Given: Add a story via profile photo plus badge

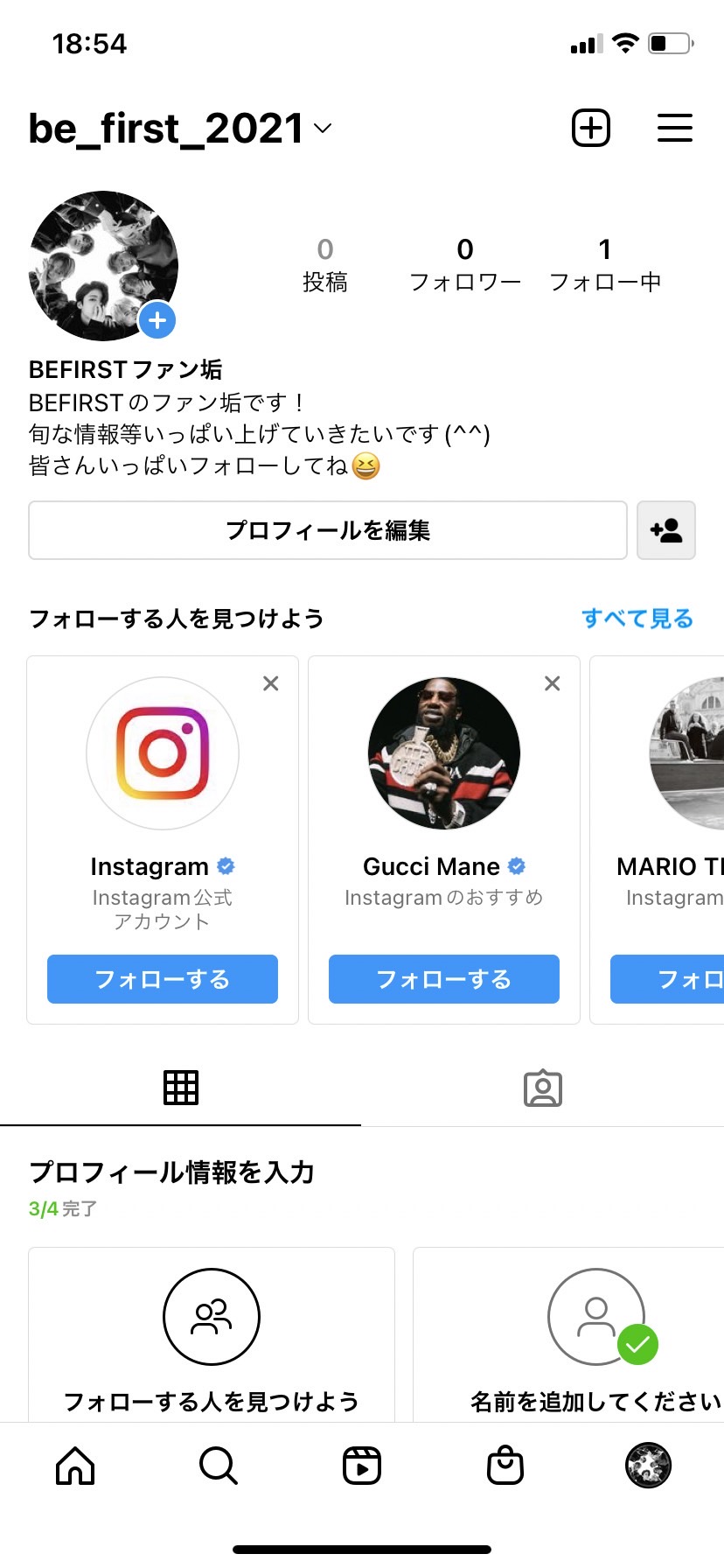Looking at the screenshot, I should pos(157,321).
